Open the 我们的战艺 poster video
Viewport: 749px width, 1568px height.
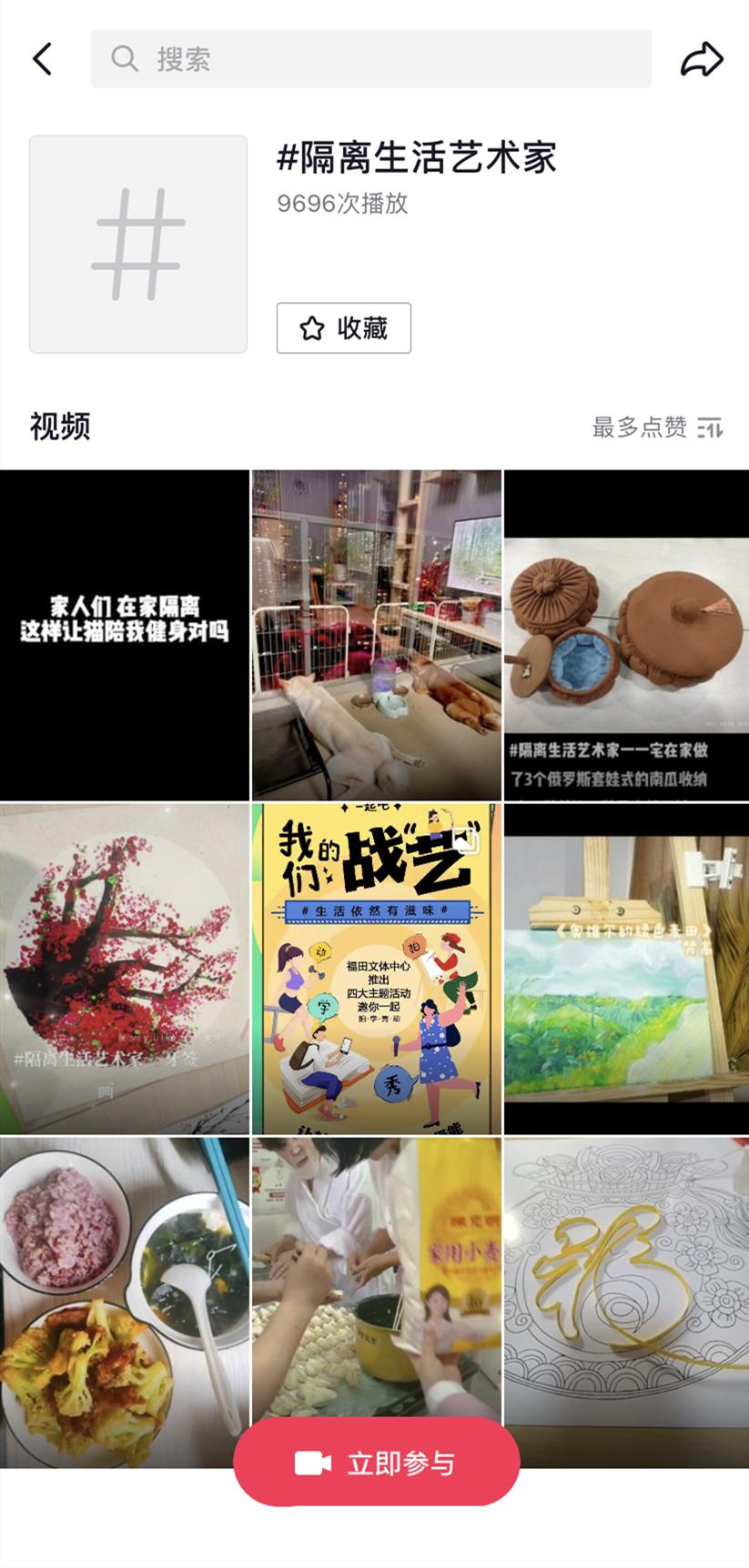tap(376, 968)
